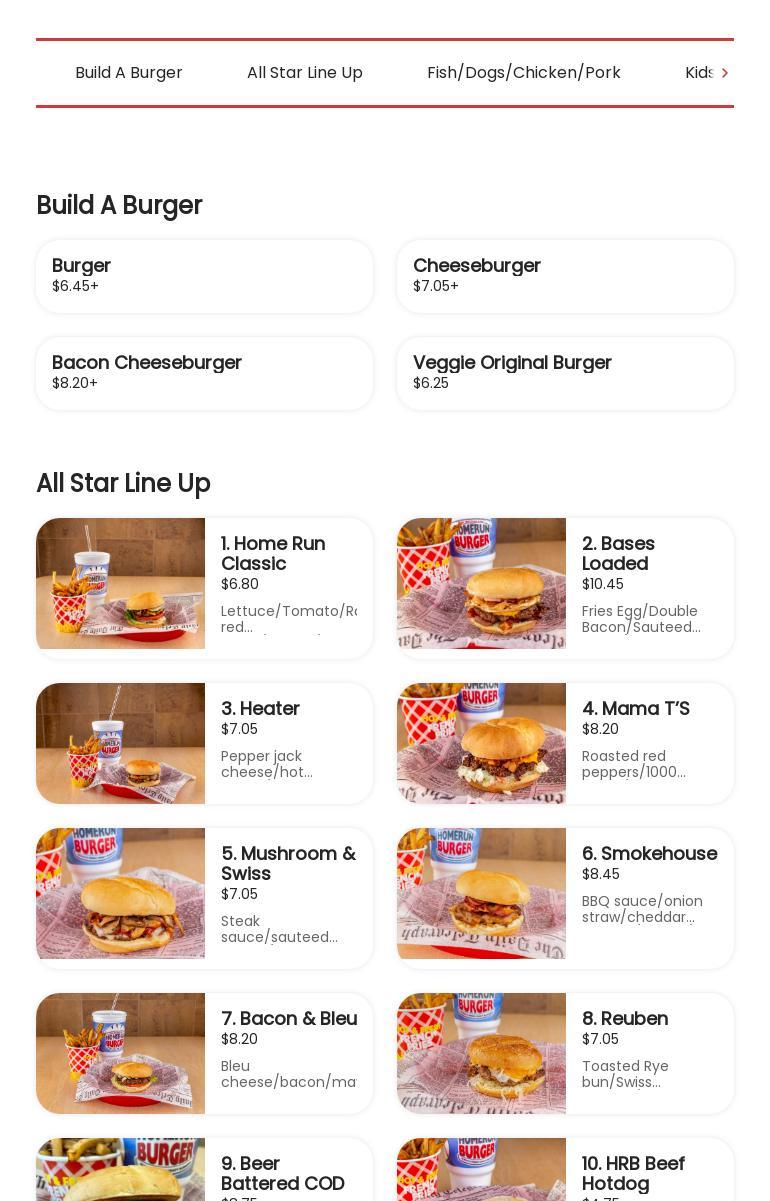Tap the 2. Bases Loaded card
Image resolution: width=770 pixels, height=1201 pixels.
coord(565,588)
